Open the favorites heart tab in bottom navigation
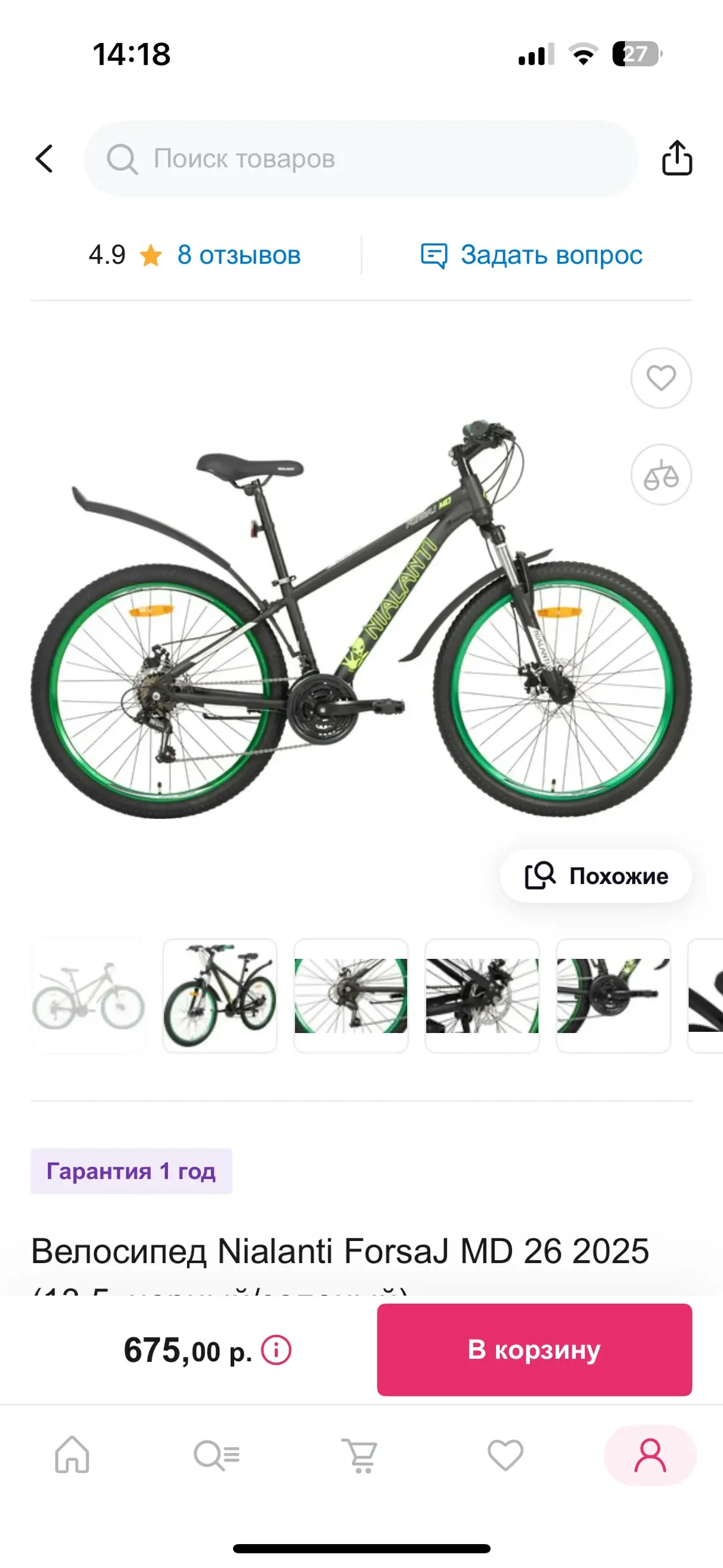 505,1455
